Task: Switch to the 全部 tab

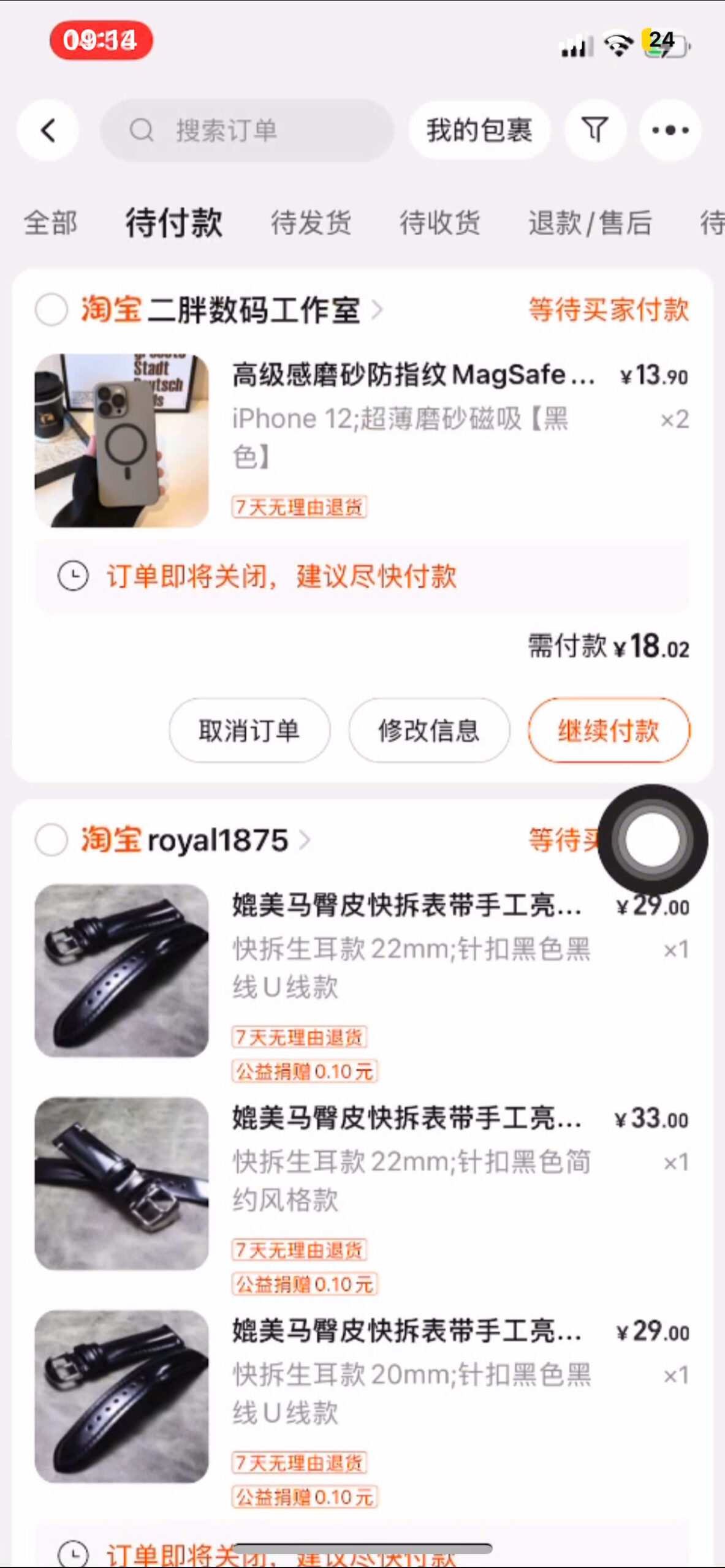Action: point(50,222)
